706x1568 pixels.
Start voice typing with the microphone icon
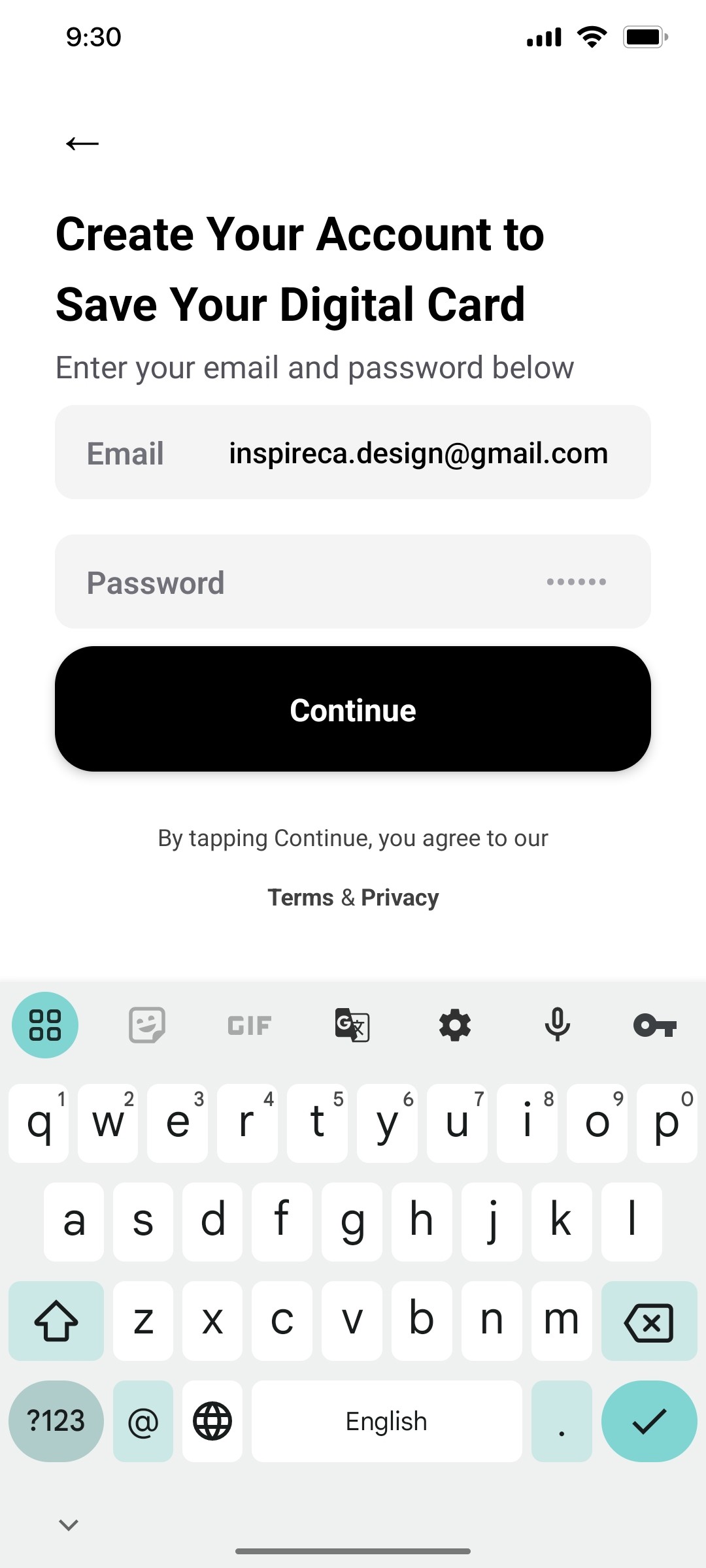[558, 1024]
